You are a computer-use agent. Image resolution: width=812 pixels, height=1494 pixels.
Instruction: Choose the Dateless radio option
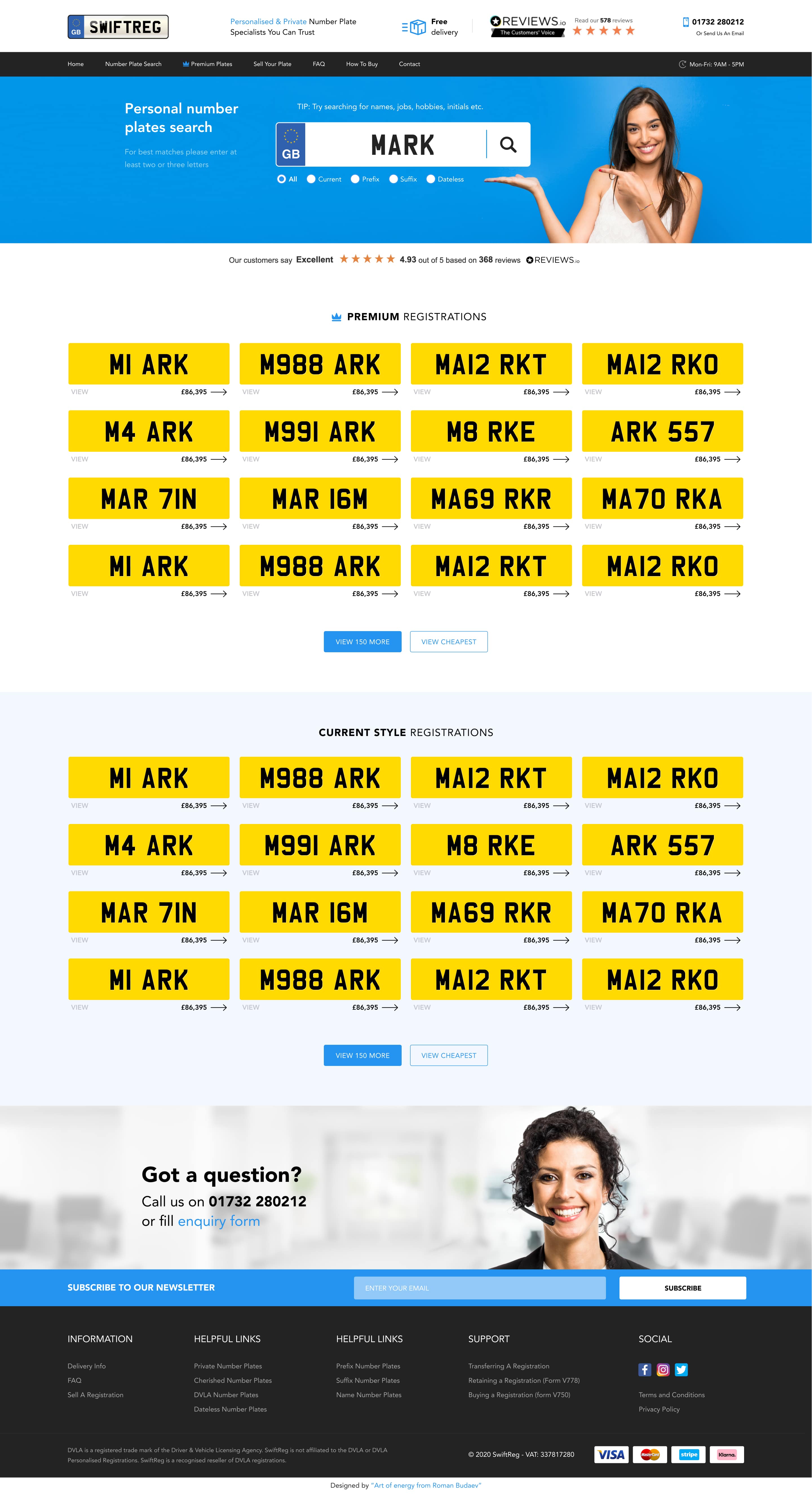[x=445, y=179]
